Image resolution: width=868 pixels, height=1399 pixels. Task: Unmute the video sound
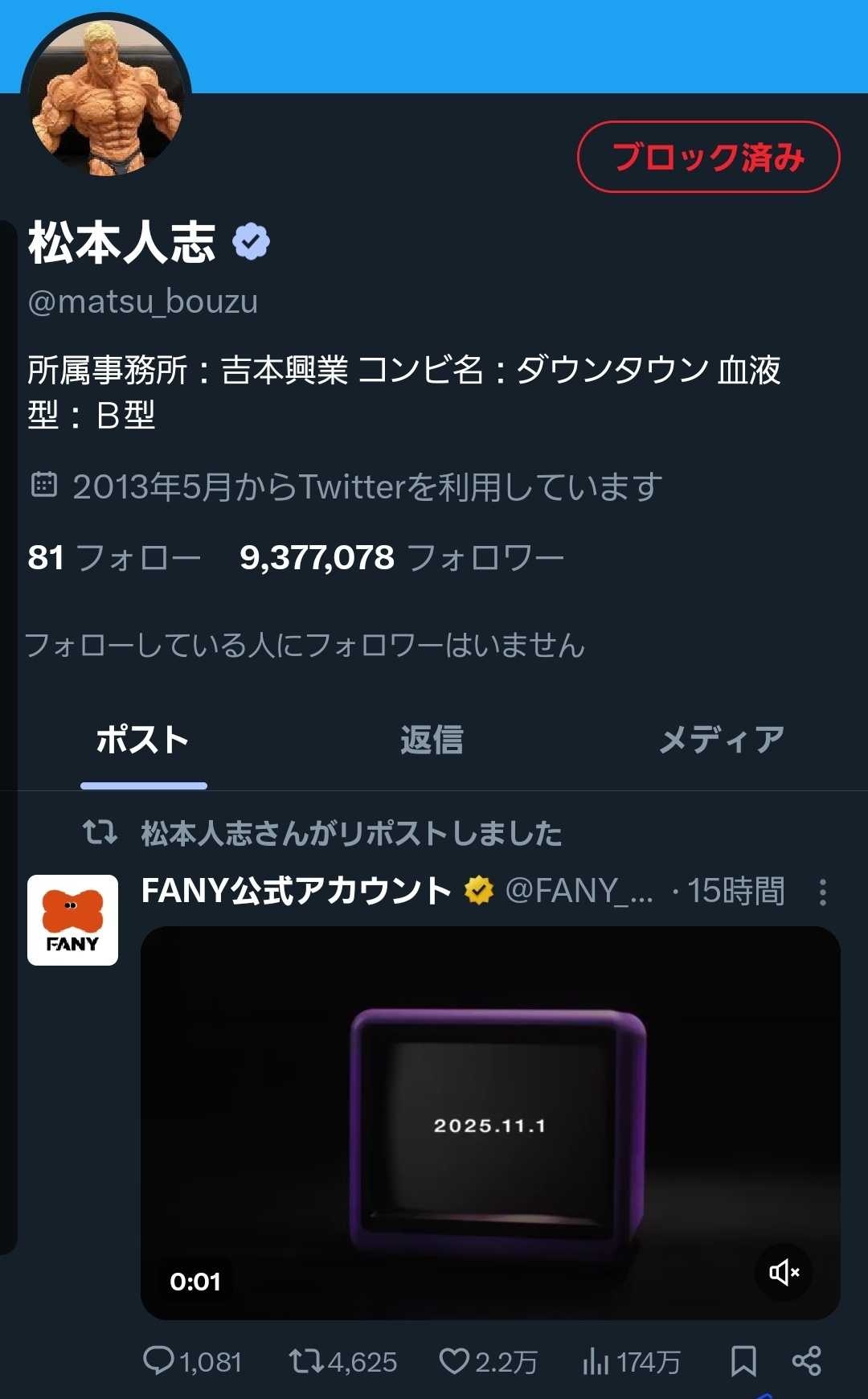click(x=784, y=1272)
